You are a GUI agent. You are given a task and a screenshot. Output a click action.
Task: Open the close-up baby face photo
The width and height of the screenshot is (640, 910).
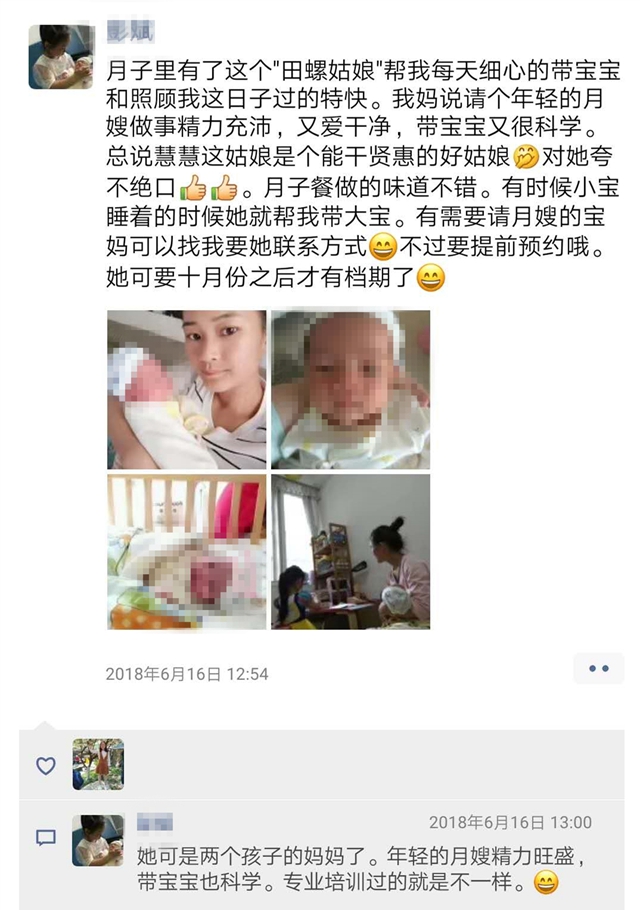(350, 389)
